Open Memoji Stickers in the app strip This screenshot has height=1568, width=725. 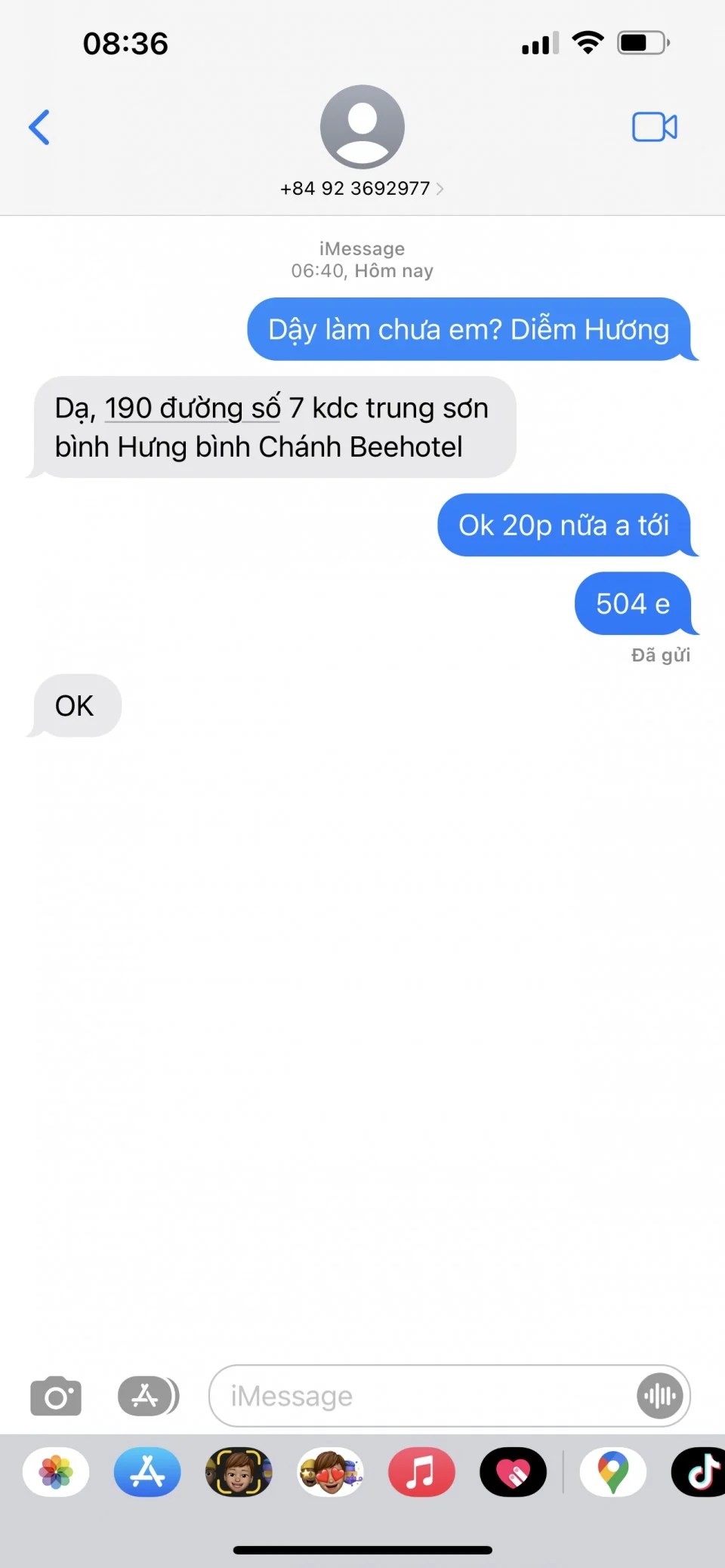330,1472
